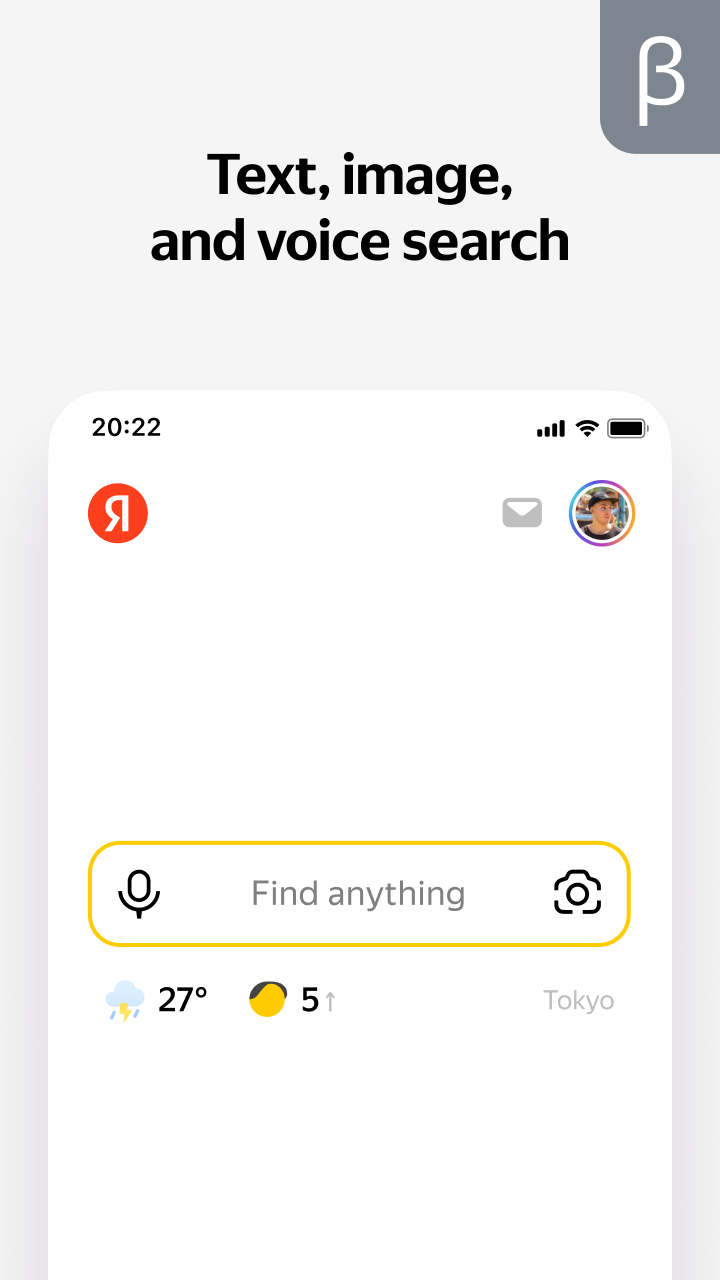This screenshot has height=1280, width=720.
Task: Start voice search using the microphone icon
Action: pyautogui.click(x=140, y=893)
